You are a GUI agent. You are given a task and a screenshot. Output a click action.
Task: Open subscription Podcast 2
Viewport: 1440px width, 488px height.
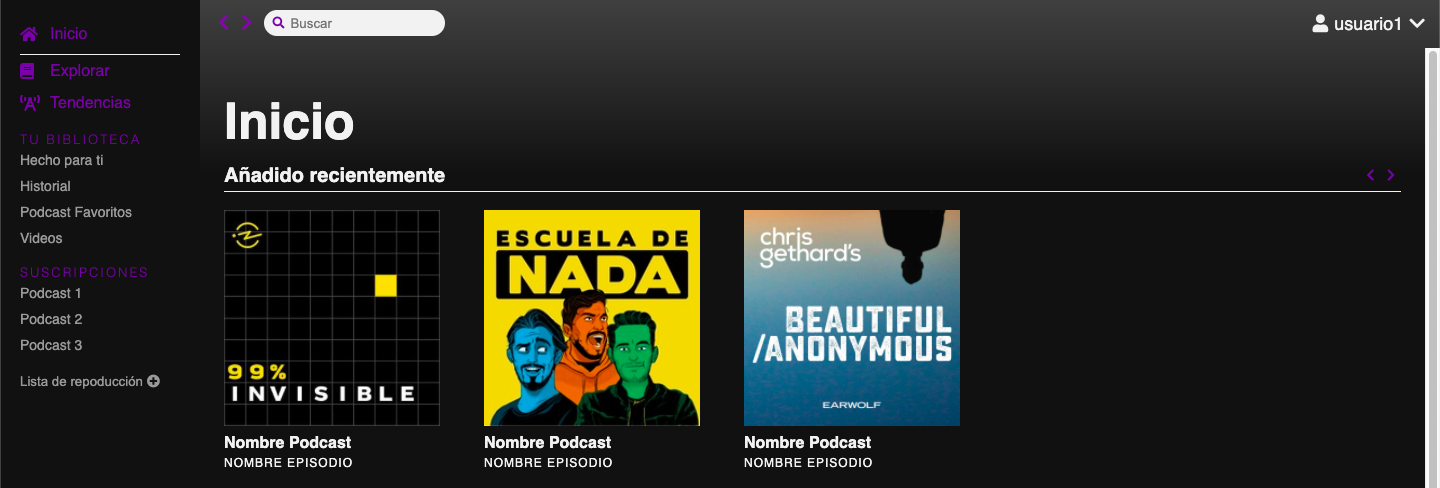pos(51,319)
